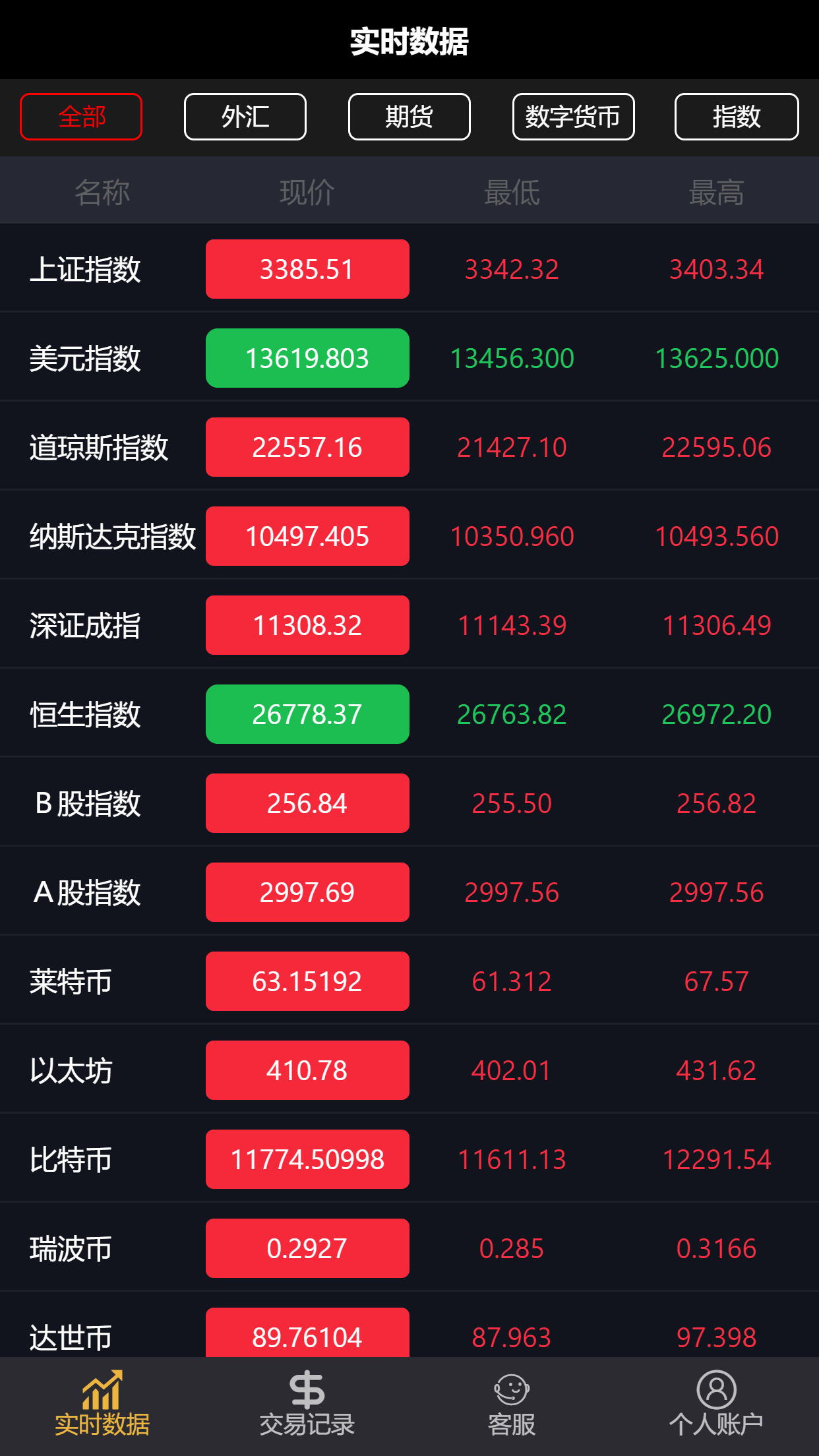Image resolution: width=819 pixels, height=1456 pixels.
Task: Open the 上证指数 row
Action: point(409,268)
